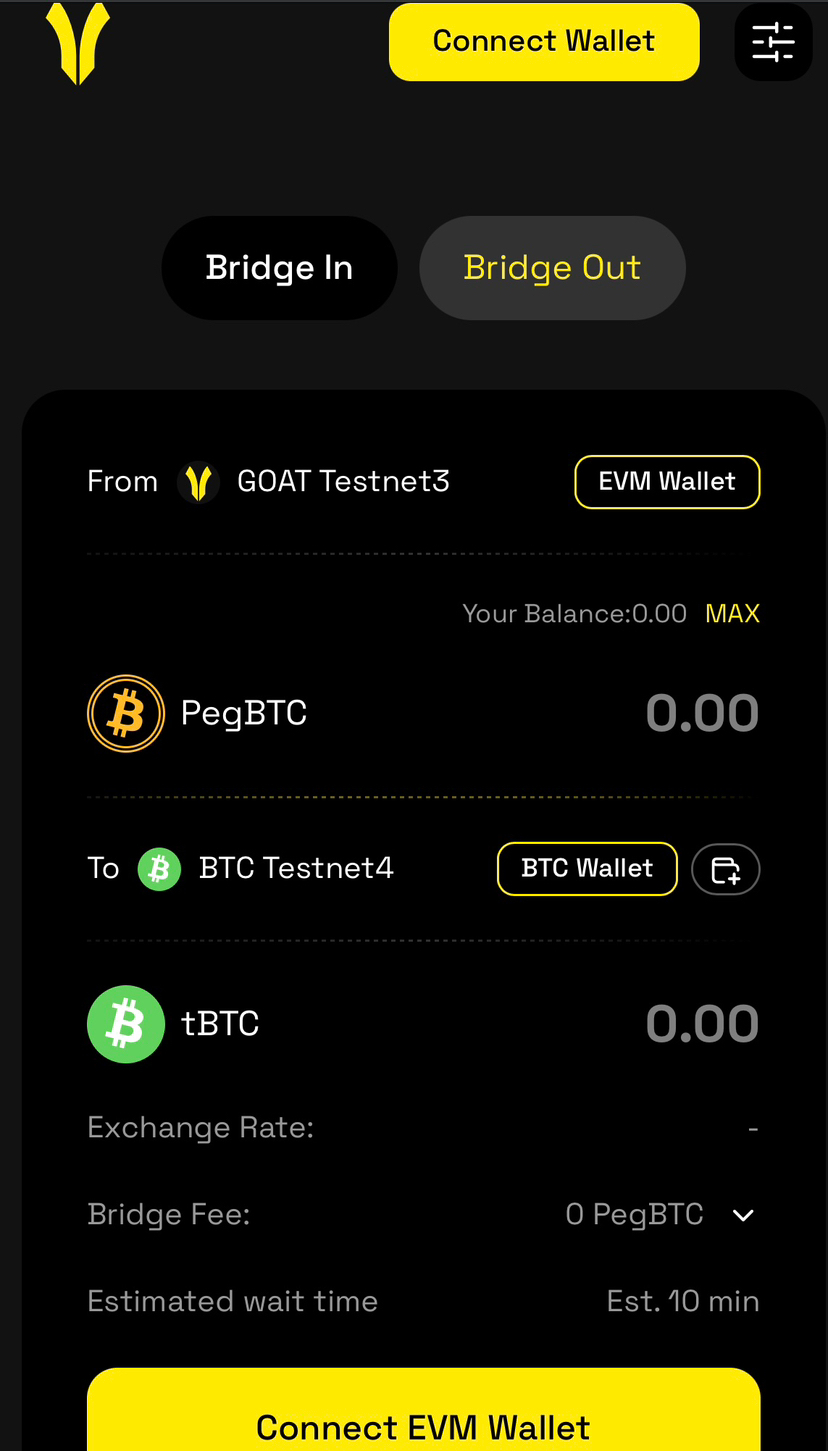828x1451 pixels.
Task: Select the Bridge Out tab
Action: coord(552,268)
